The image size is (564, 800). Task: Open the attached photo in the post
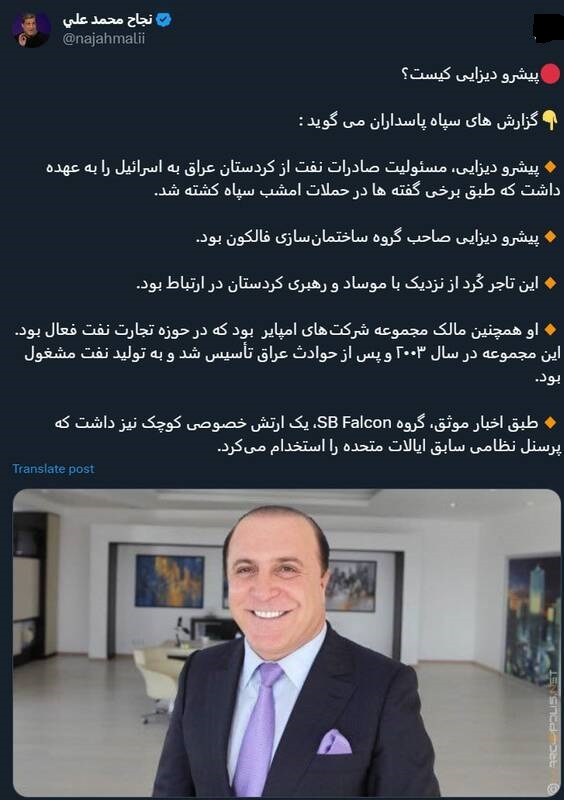pyautogui.click(x=286, y=643)
